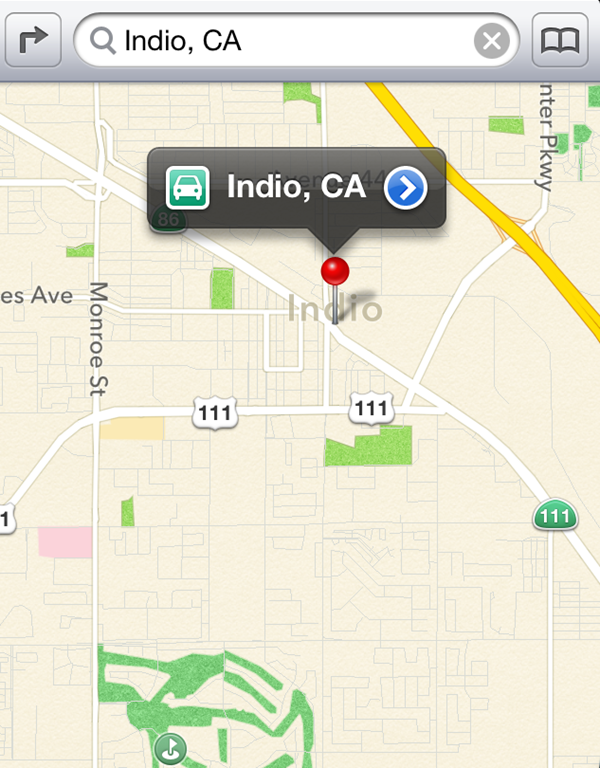
Task: Open the bookmarks book icon
Action: pyautogui.click(x=560, y=41)
